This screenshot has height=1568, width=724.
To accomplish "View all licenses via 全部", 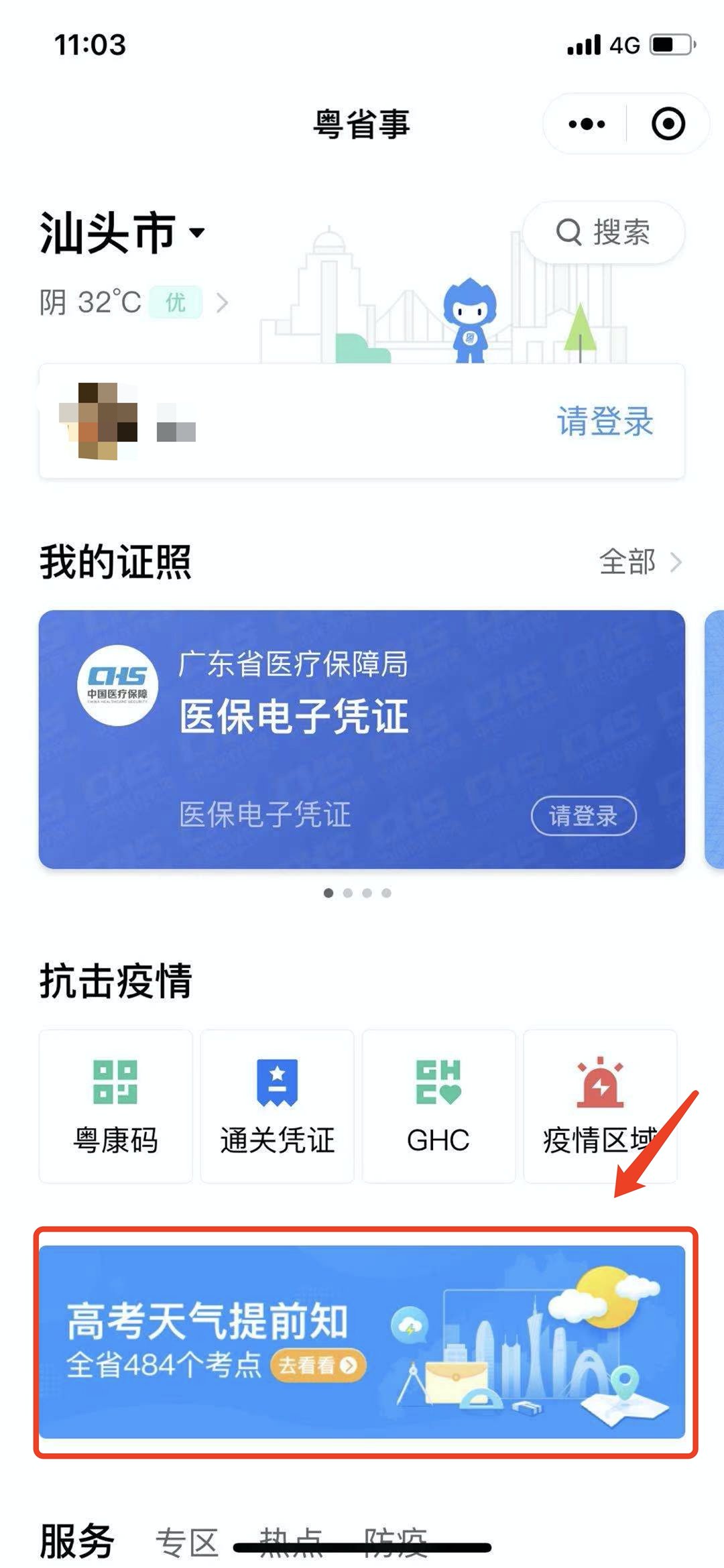I will tap(639, 562).
